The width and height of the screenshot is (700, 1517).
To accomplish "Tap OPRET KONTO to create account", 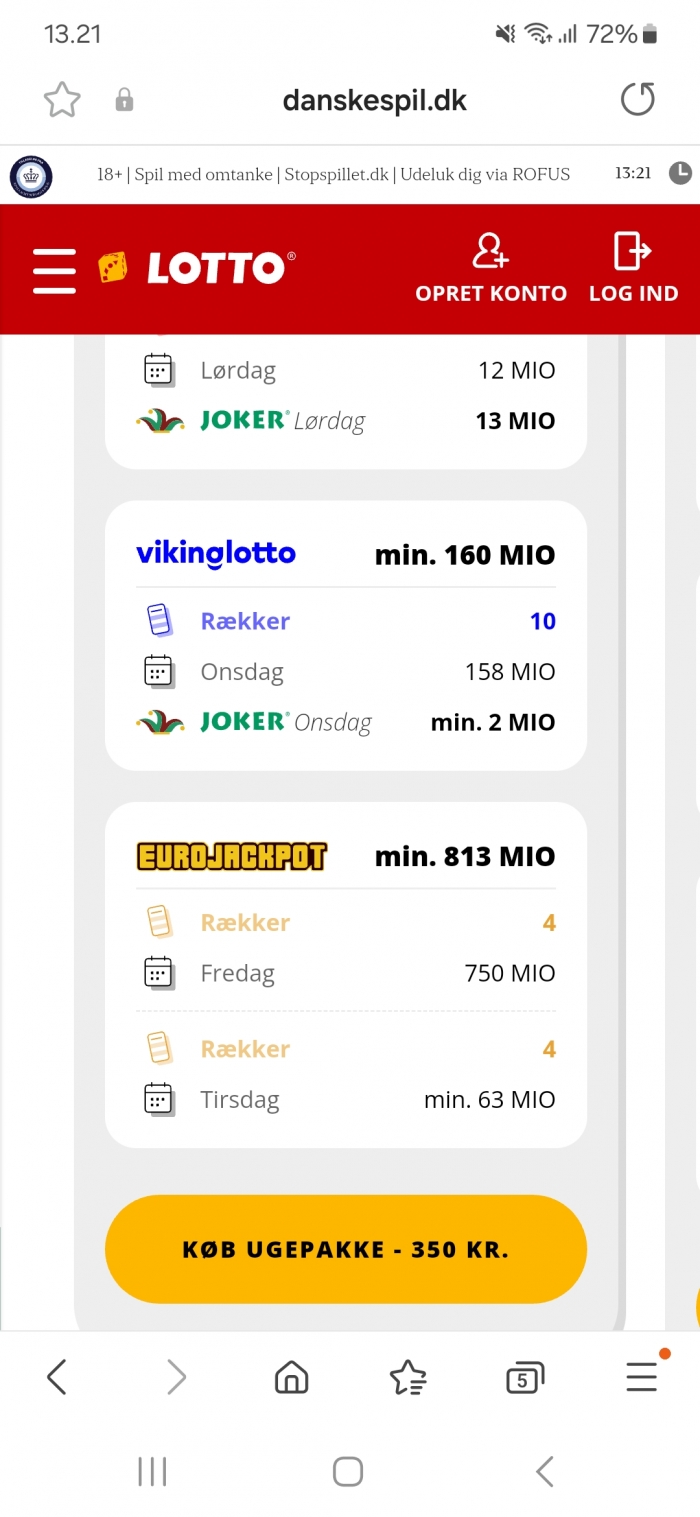I will tap(491, 268).
